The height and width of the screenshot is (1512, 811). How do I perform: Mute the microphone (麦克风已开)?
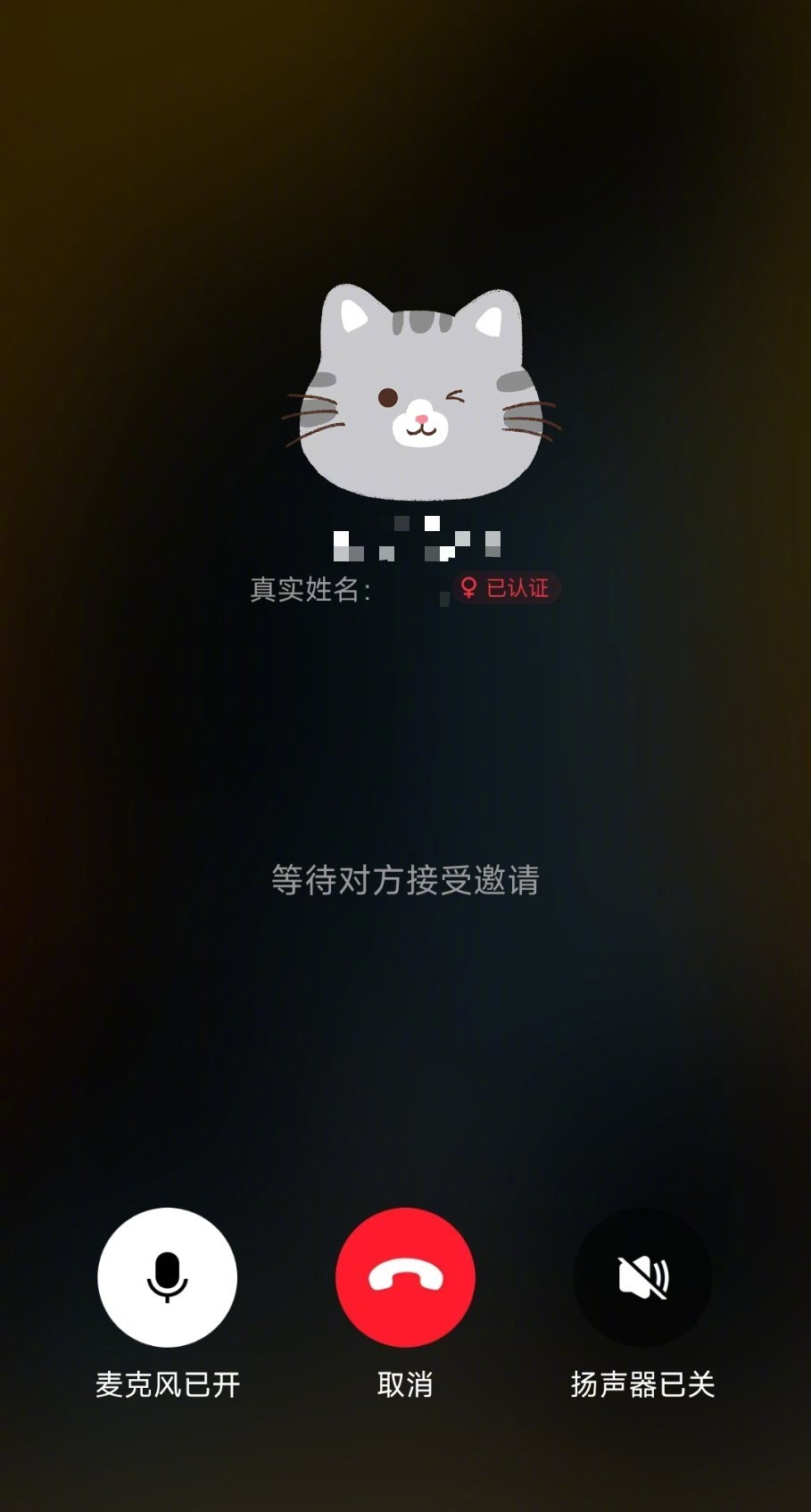167,1276
